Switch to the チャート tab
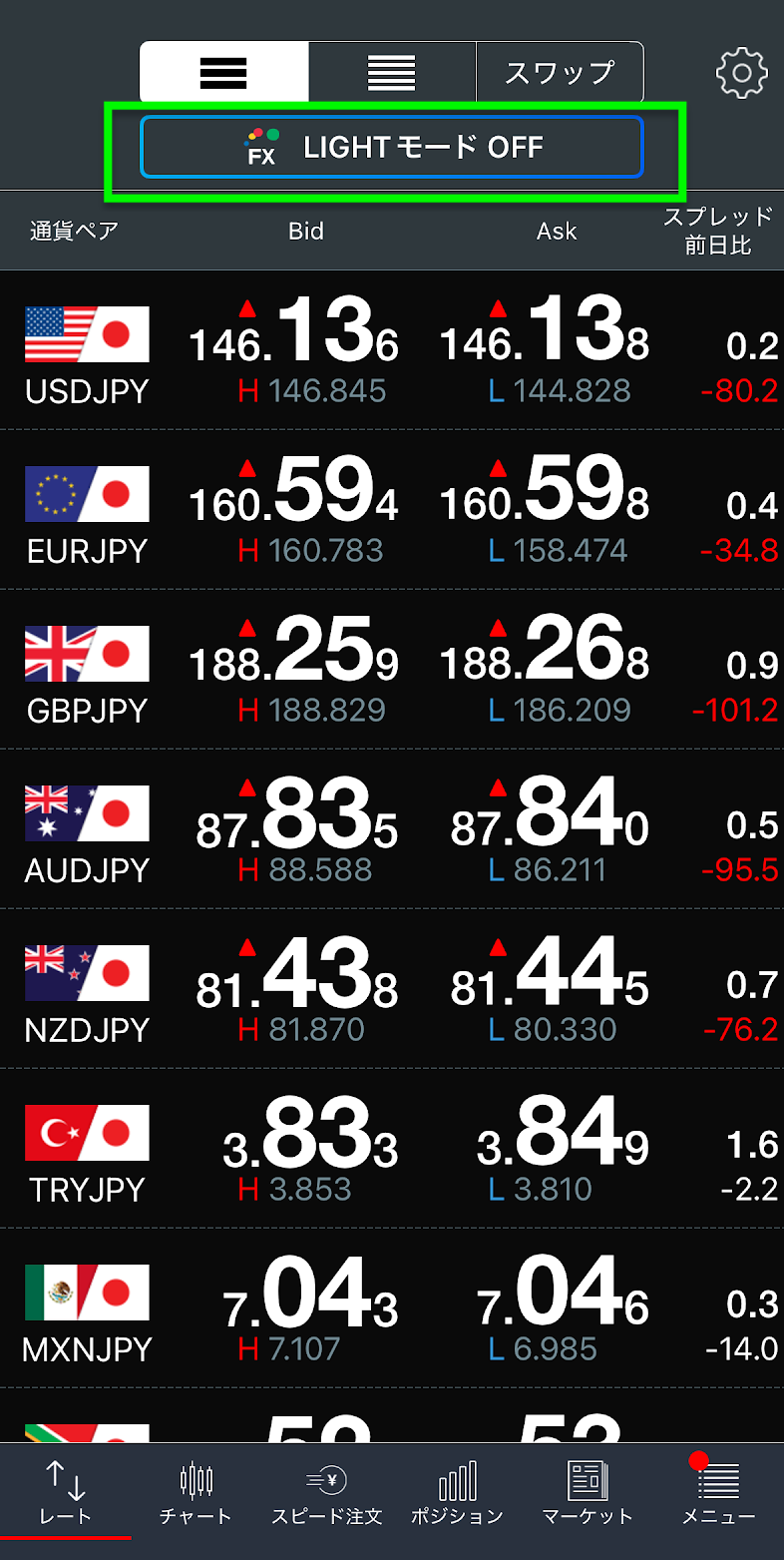The width and height of the screenshot is (784, 1560). coord(196,1494)
